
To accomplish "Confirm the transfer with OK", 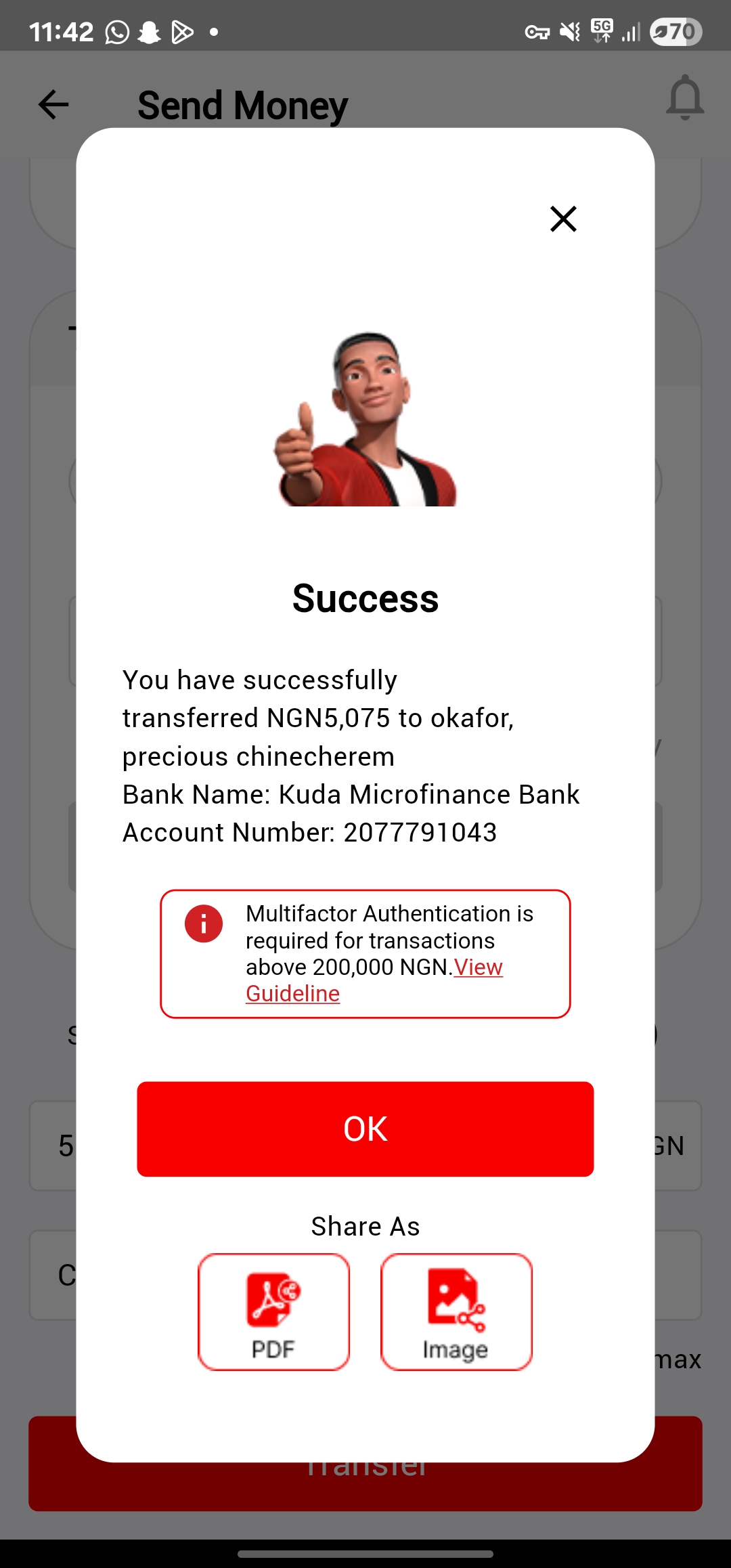I will (365, 1129).
